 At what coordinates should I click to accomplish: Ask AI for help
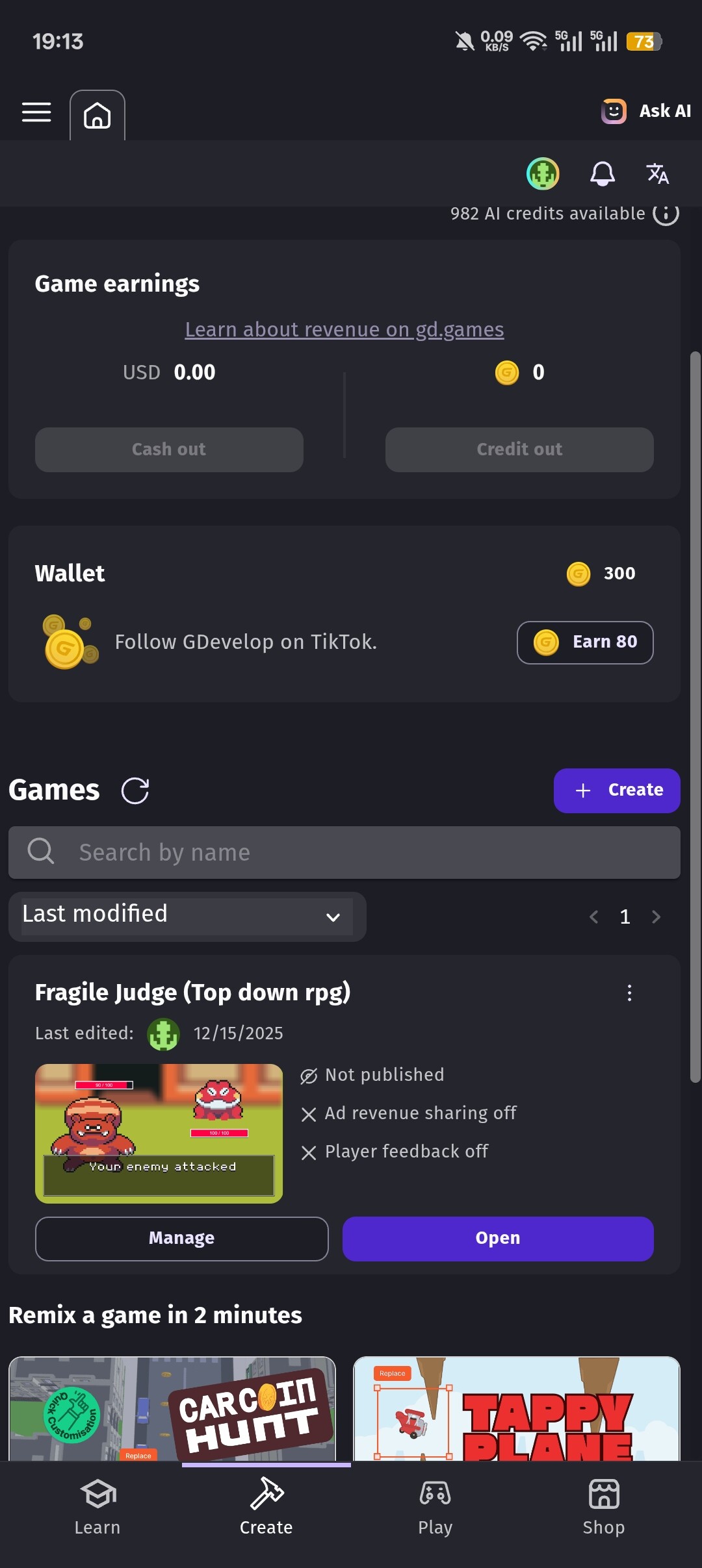coord(646,111)
